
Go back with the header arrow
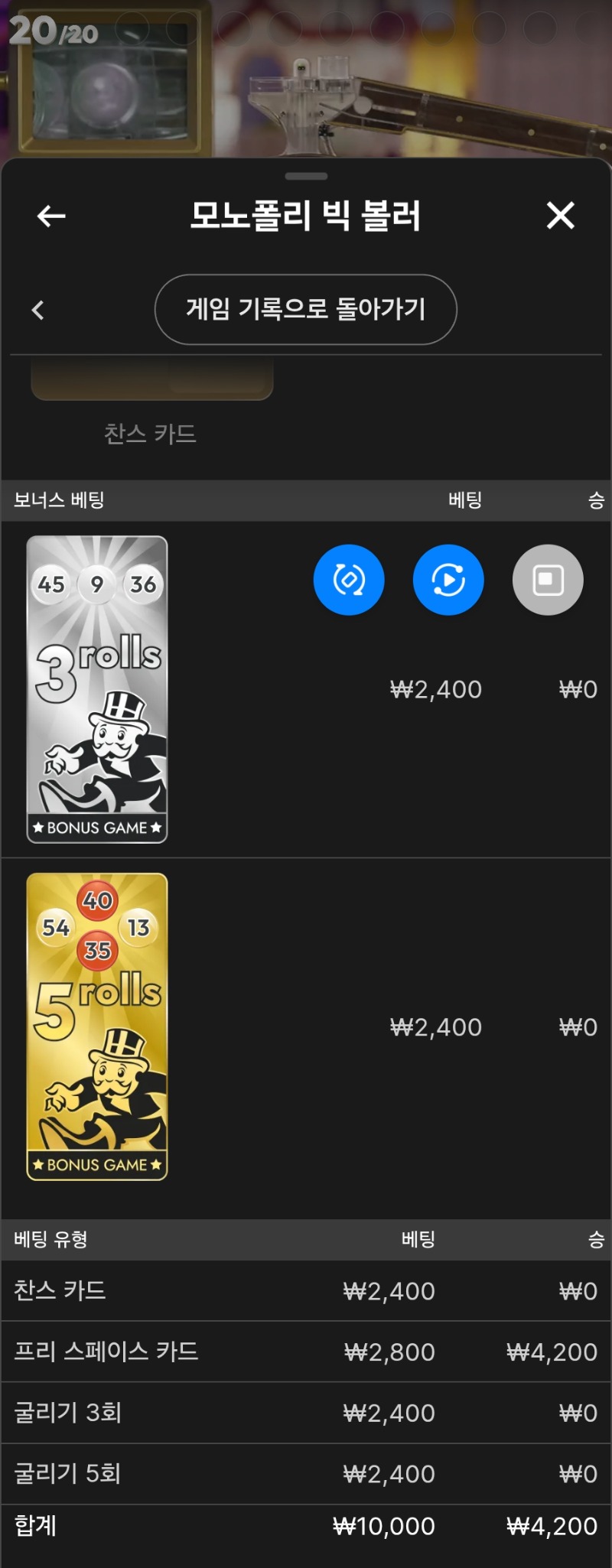[x=51, y=216]
